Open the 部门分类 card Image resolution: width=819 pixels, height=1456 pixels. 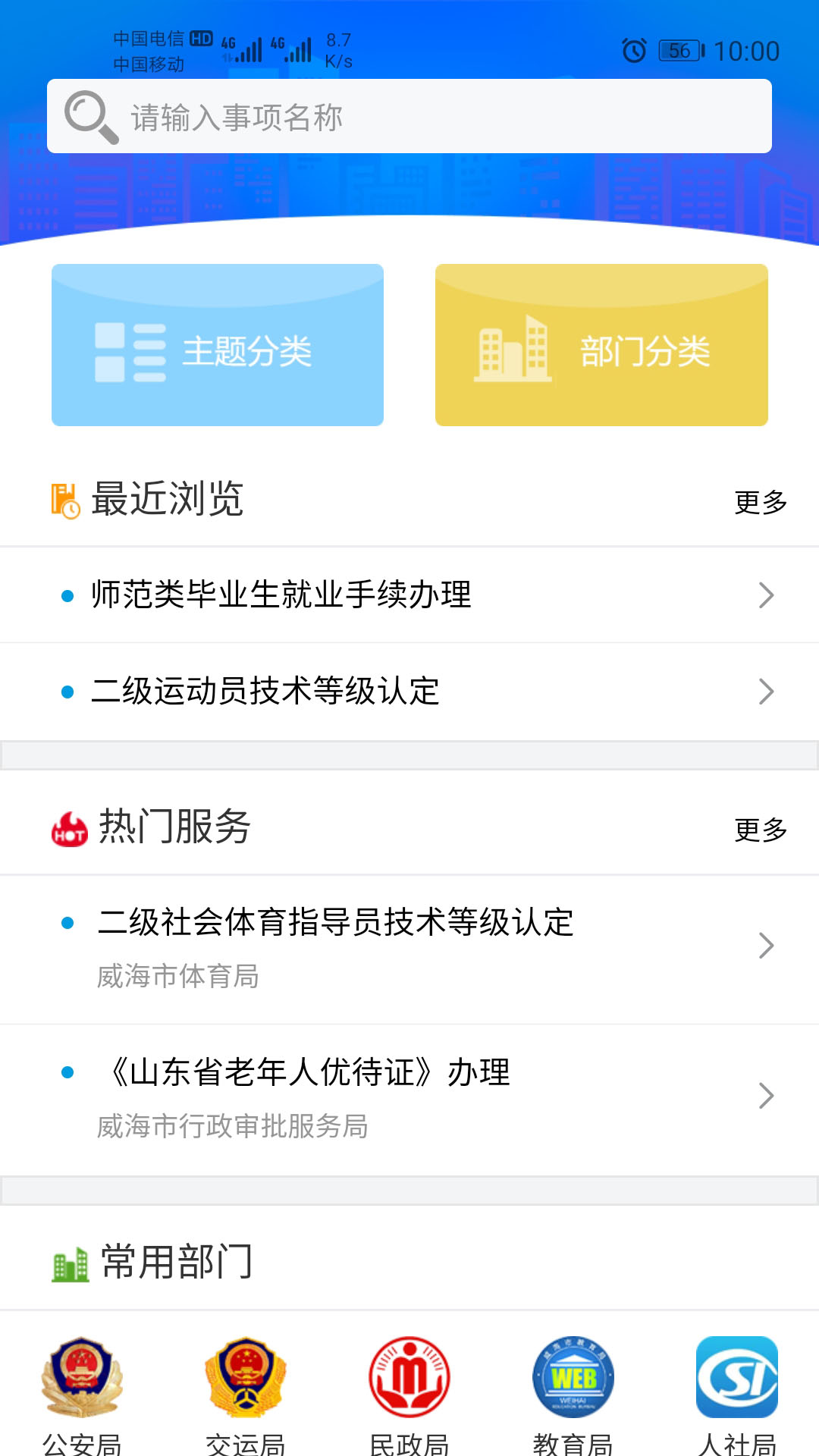[x=601, y=345]
